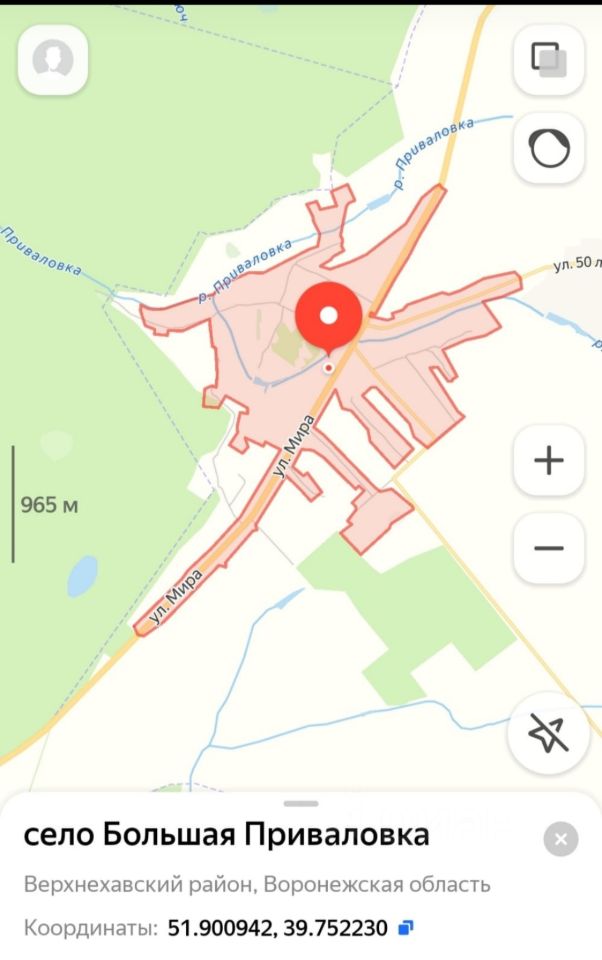Screen dimensions: 602x960
Task: Zoom out with the minus button
Action: click(548, 548)
